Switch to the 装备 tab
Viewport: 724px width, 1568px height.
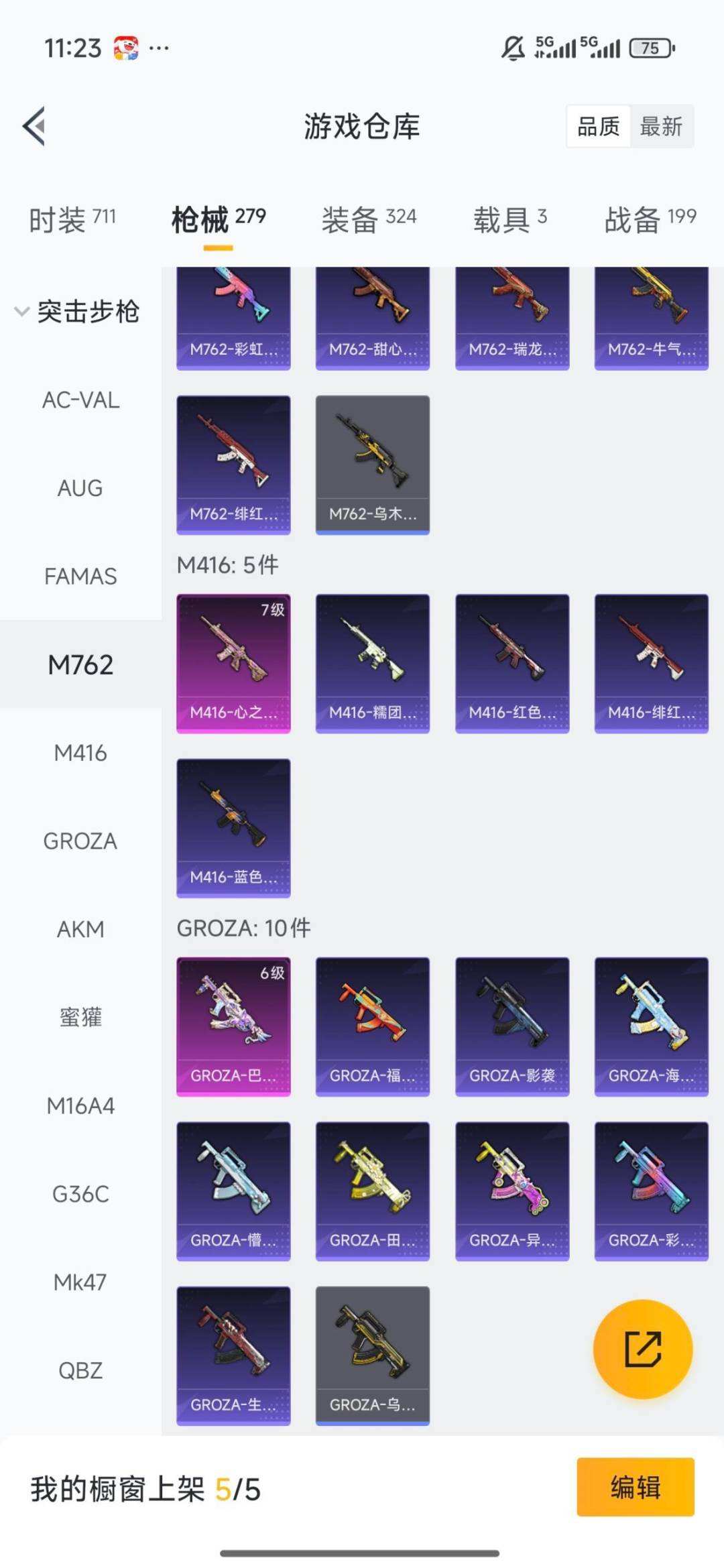[x=369, y=219]
